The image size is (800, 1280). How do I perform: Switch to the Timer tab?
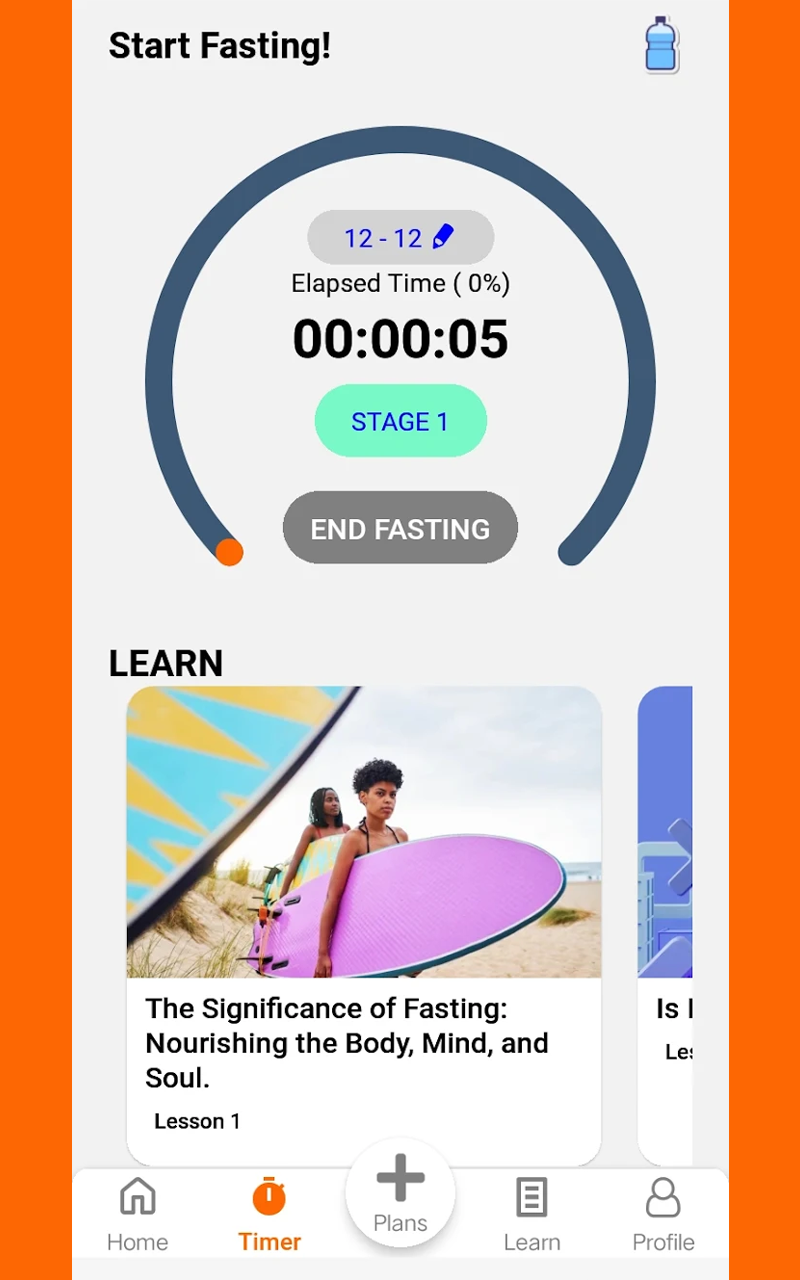pyautogui.click(x=269, y=1213)
